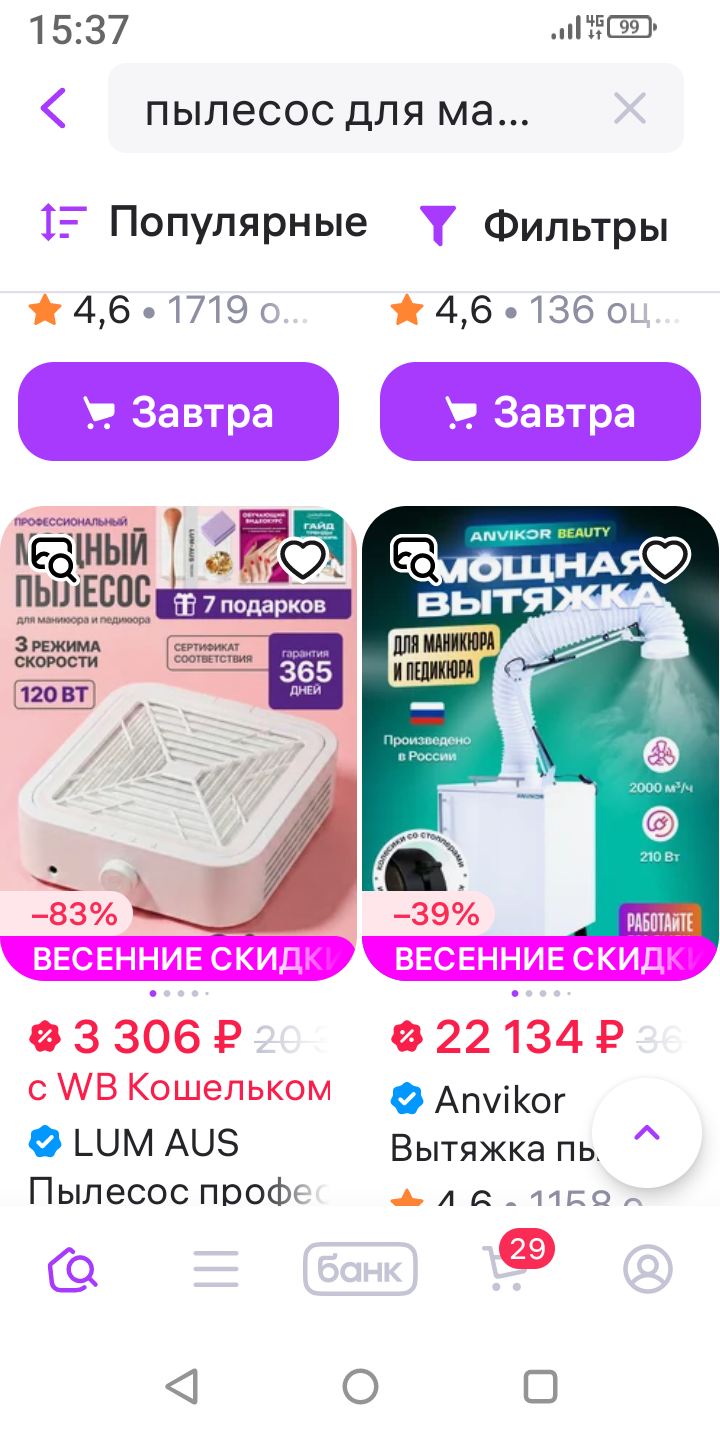Add the 1719-reviews product to cart
The height and width of the screenshot is (1440, 720).
pos(178,412)
